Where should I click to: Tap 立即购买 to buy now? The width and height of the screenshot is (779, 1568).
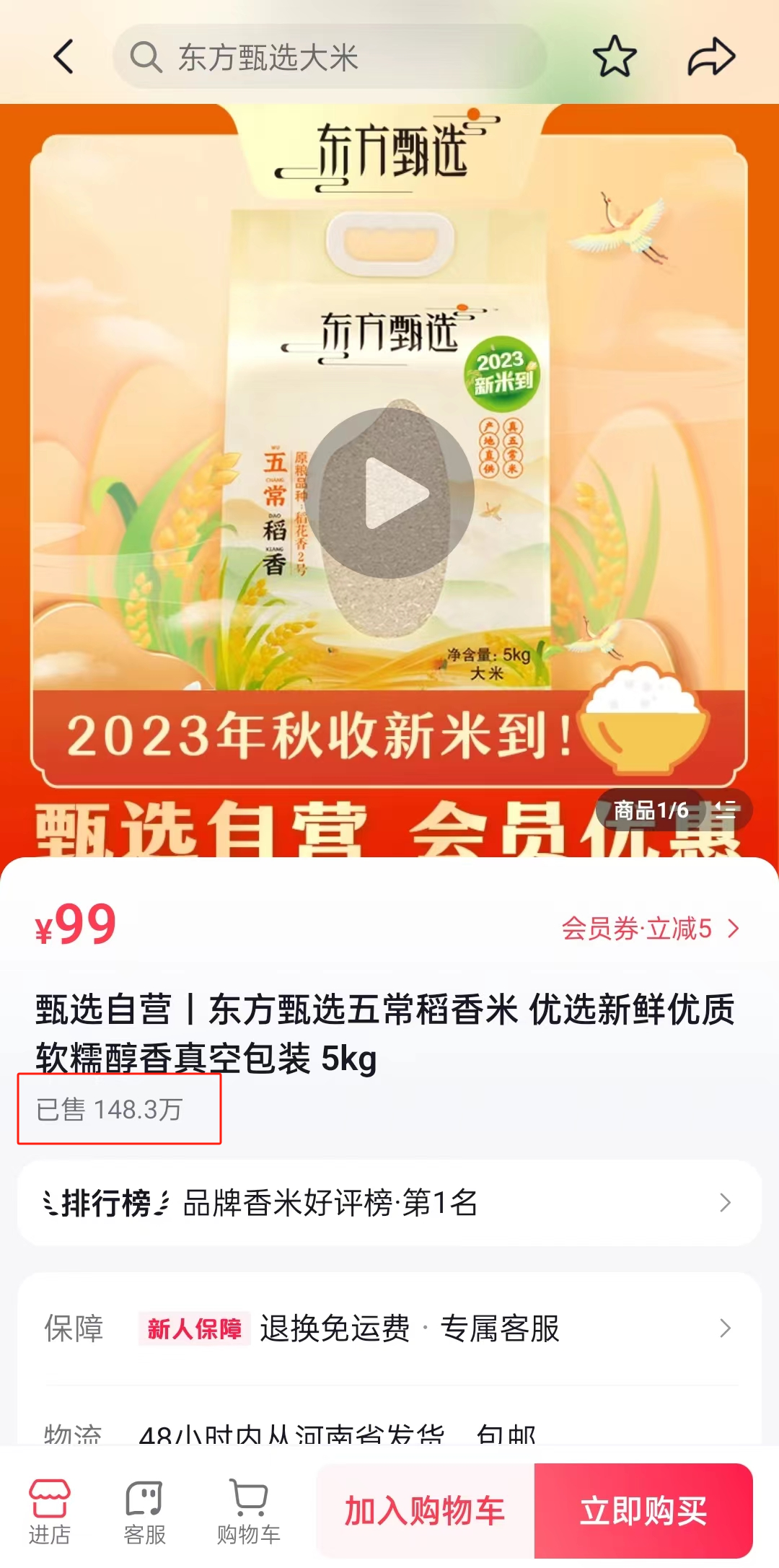(x=643, y=1510)
